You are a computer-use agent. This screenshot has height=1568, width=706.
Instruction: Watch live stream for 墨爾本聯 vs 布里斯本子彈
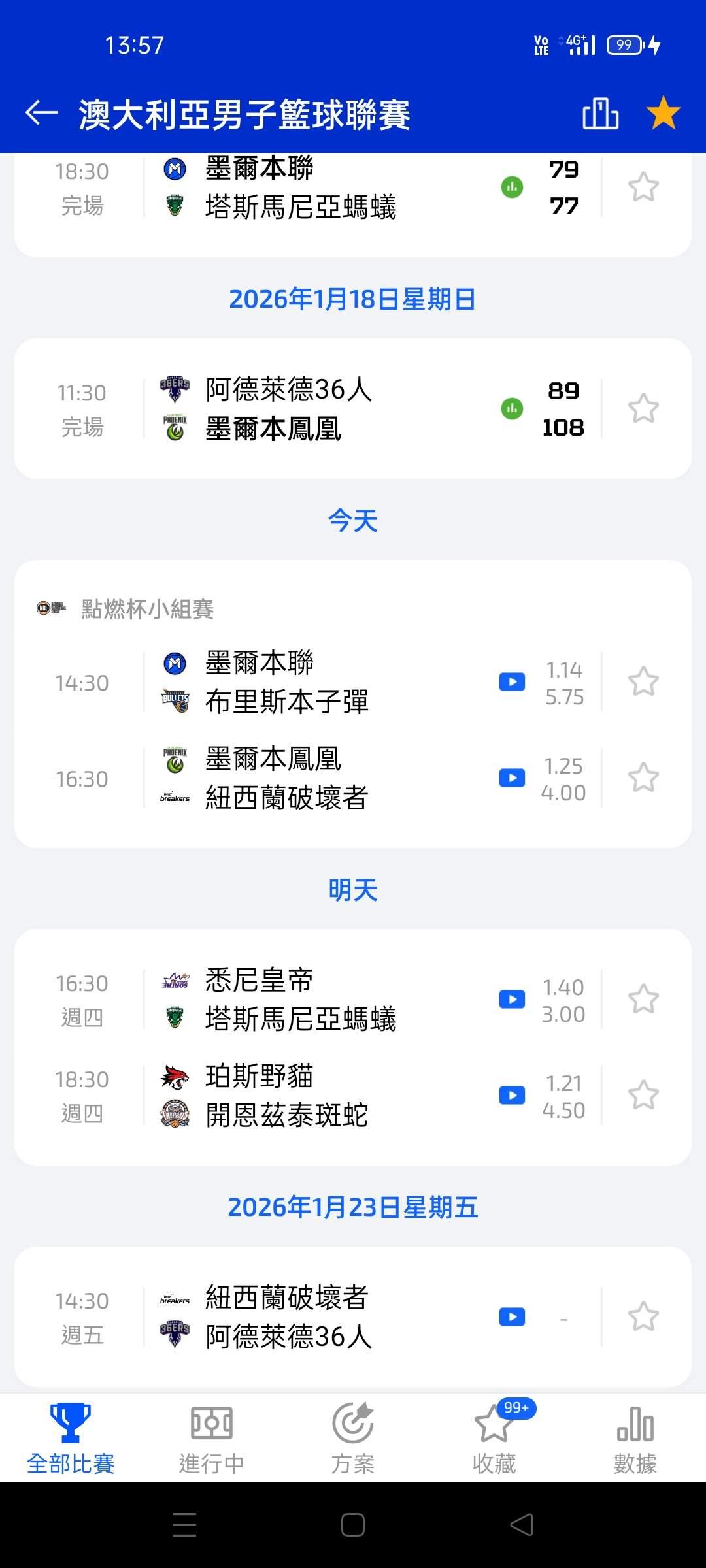pyautogui.click(x=512, y=682)
